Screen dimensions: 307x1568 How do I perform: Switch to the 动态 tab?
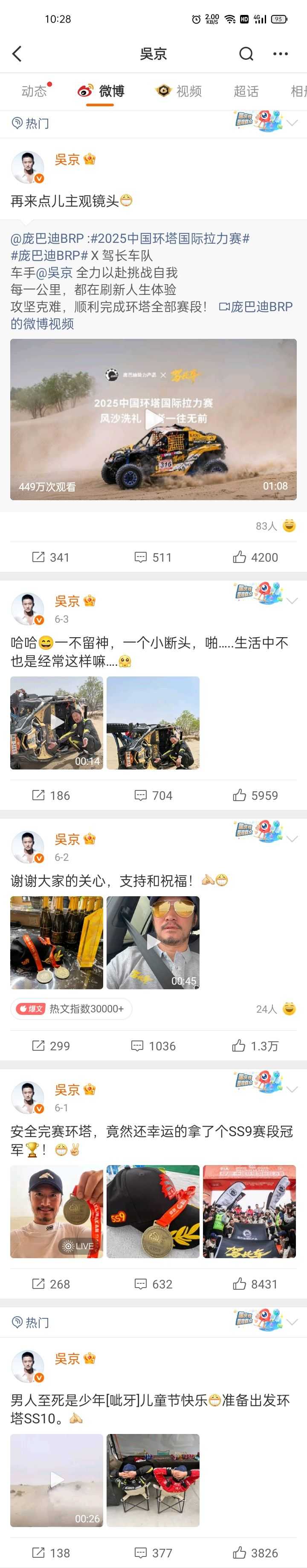point(34,91)
